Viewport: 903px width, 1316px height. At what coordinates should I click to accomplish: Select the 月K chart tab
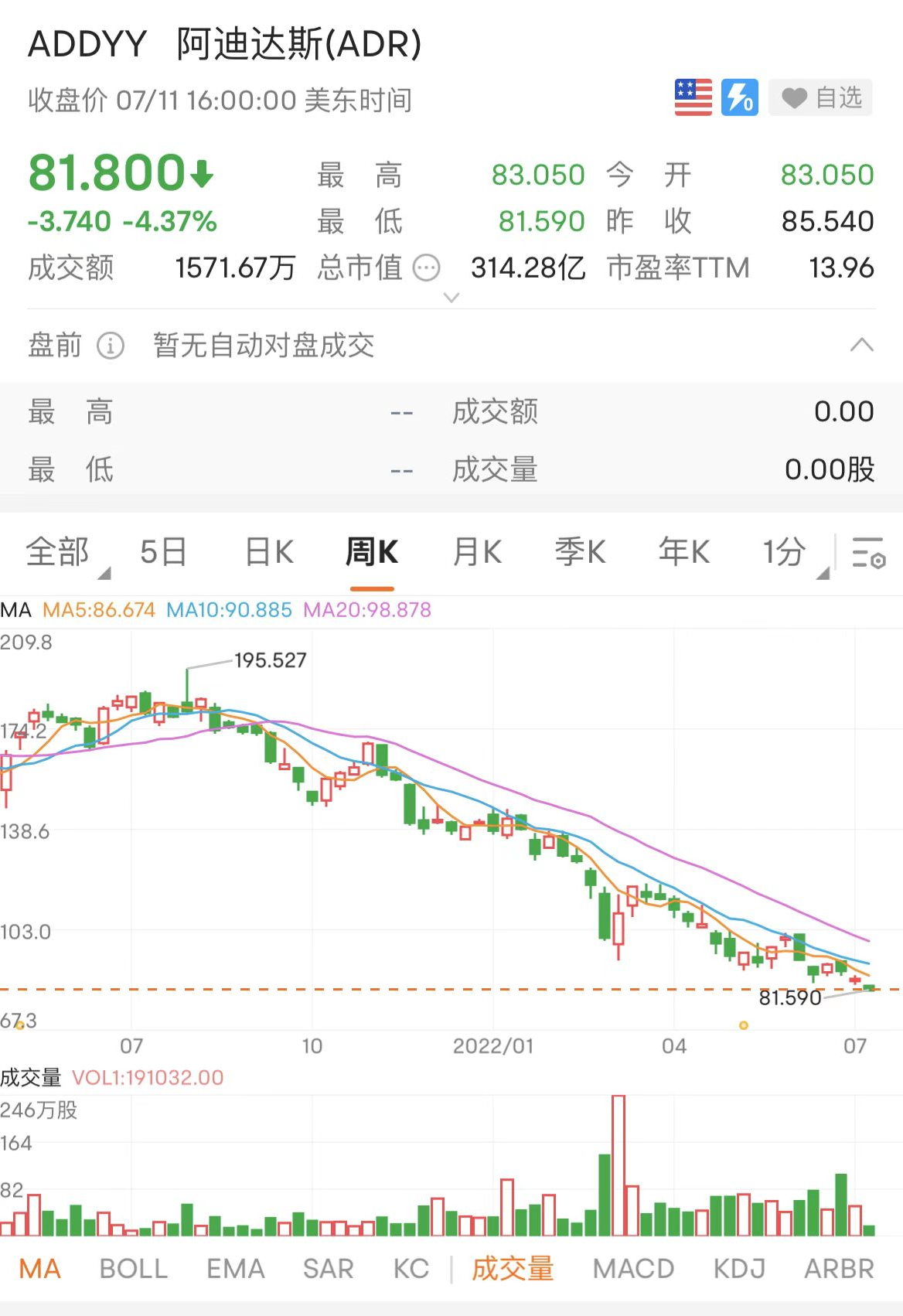pyautogui.click(x=477, y=552)
